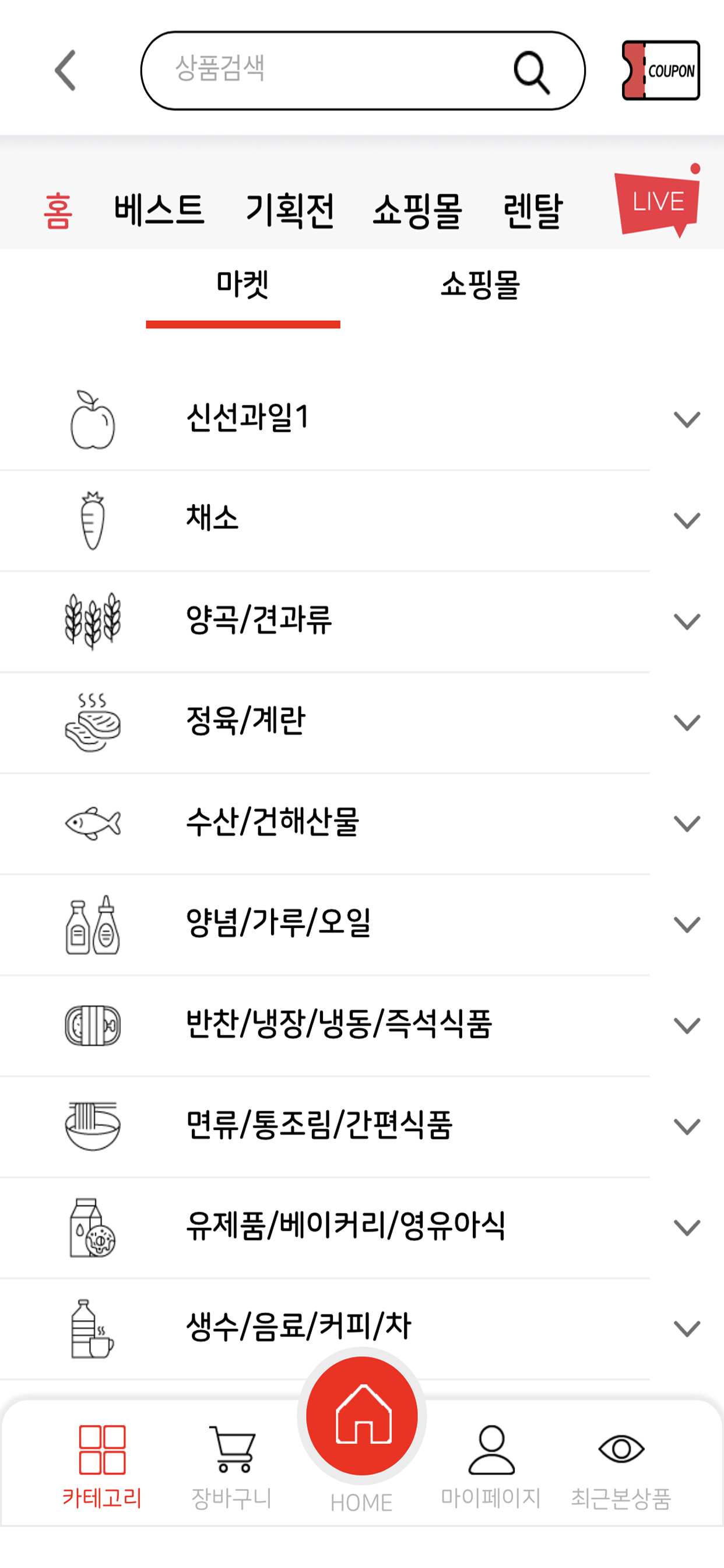Expand the 신선과일1 category
Viewport: 724px width, 1568px height.
point(362,419)
